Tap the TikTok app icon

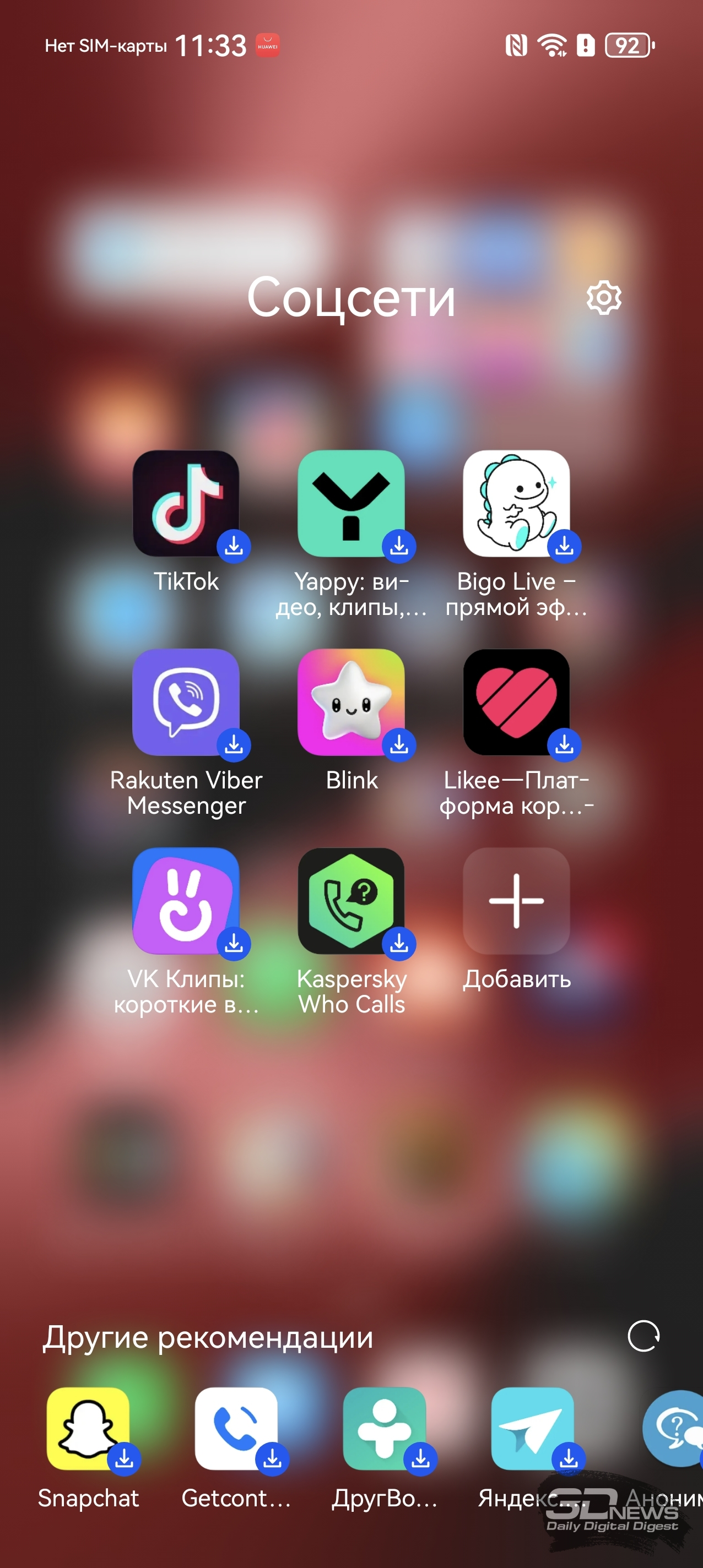tap(186, 503)
